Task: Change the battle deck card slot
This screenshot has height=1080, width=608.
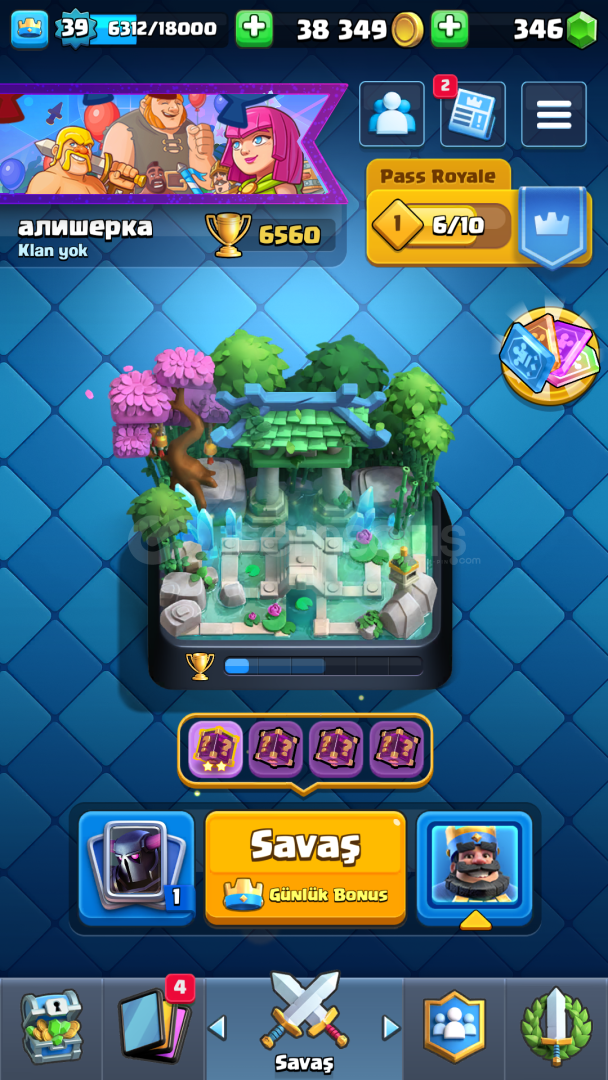Action: (136, 867)
